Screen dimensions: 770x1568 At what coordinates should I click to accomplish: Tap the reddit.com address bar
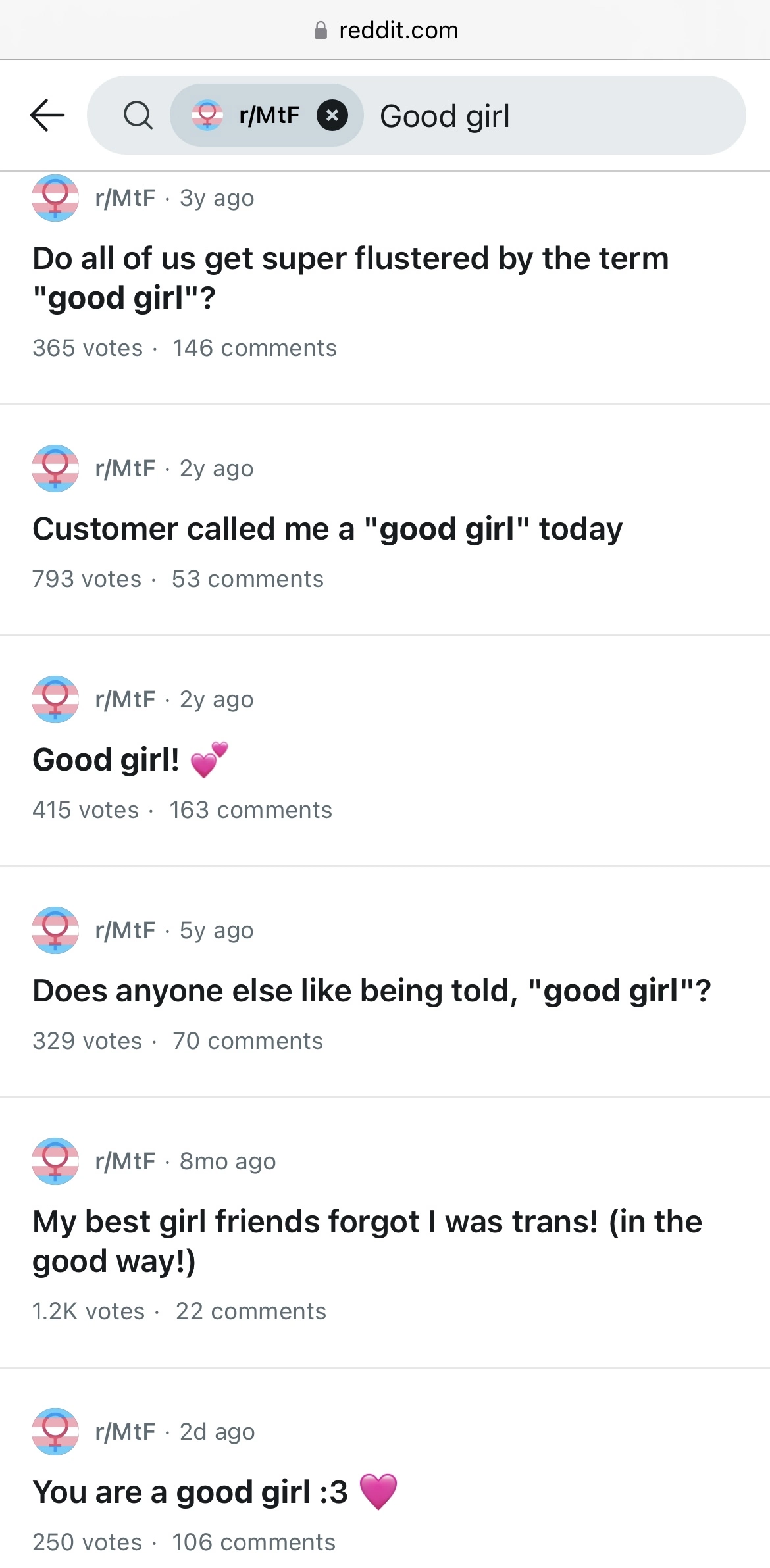[386, 30]
